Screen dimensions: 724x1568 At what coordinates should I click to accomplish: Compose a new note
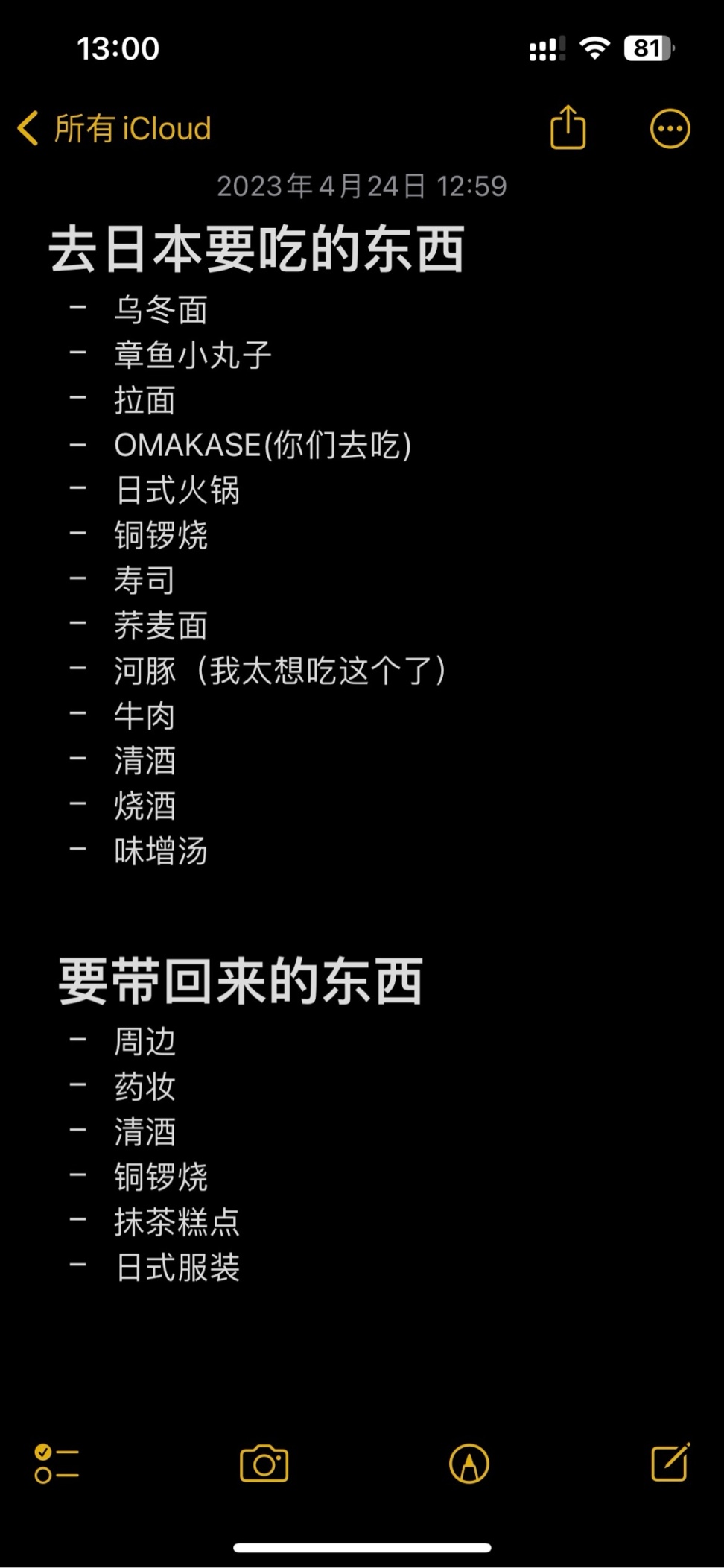coord(670,1462)
